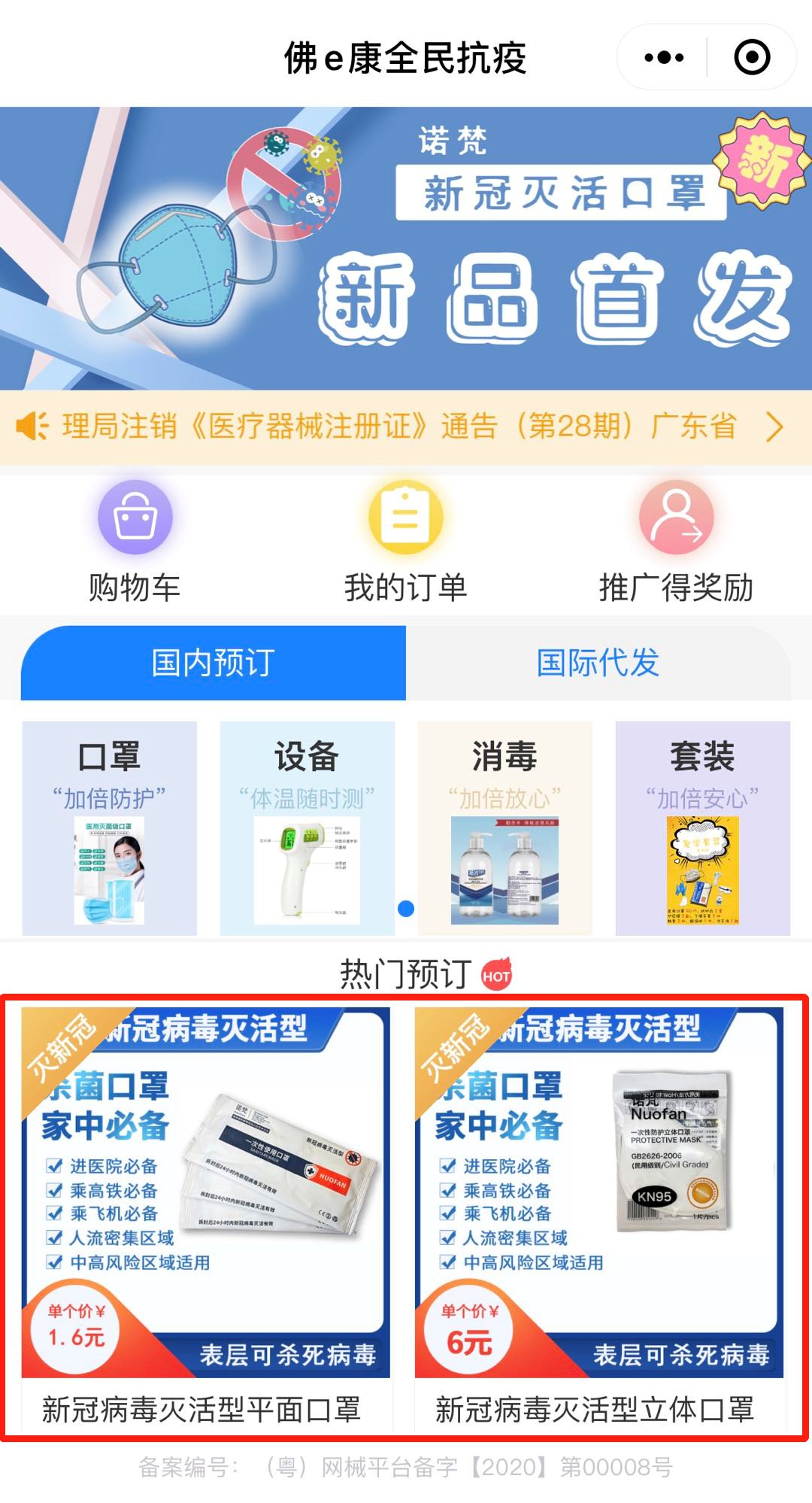View 我的订单 orders
The height and width of the screenshot is (1503, 812).
(406, 542)
